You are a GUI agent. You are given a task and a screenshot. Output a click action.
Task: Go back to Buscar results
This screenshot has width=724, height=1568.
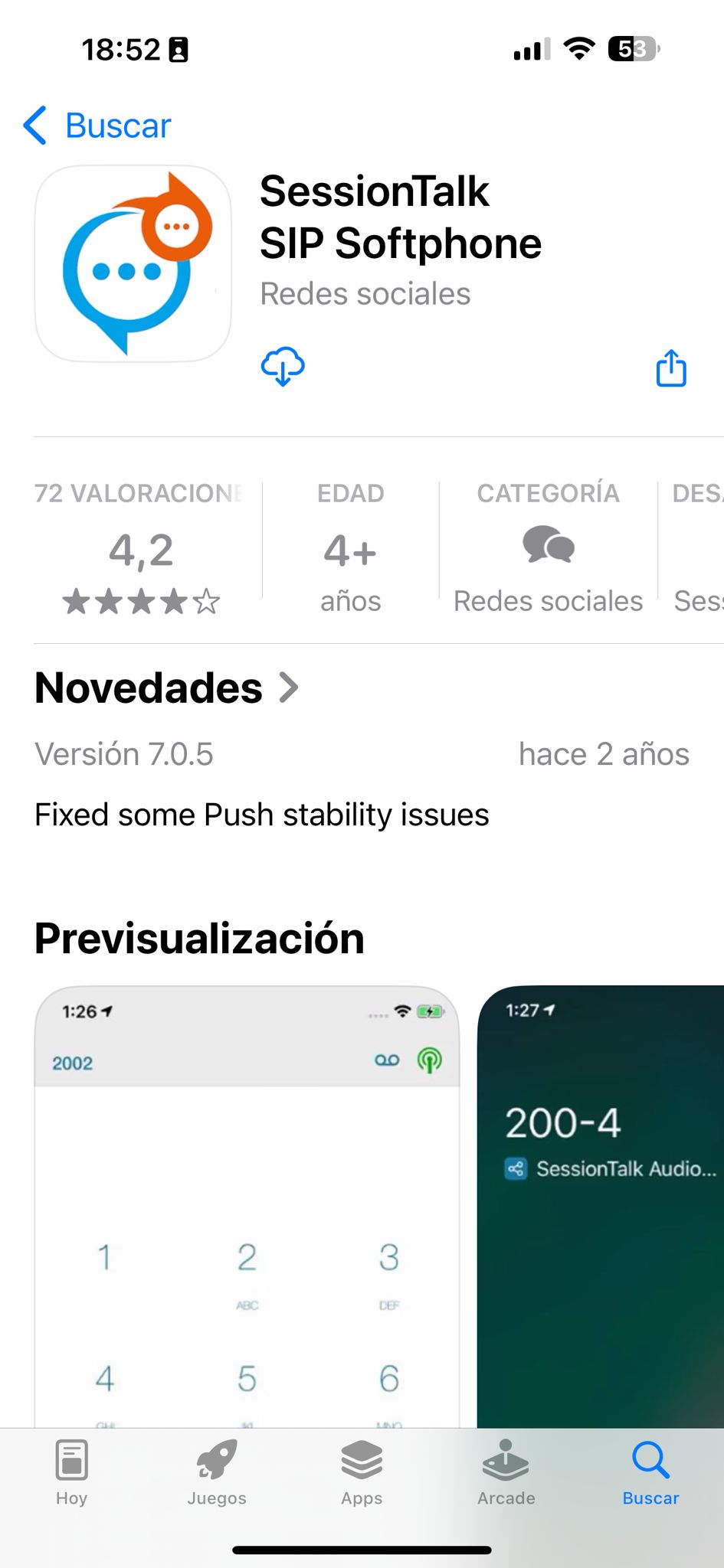(97, 126)
